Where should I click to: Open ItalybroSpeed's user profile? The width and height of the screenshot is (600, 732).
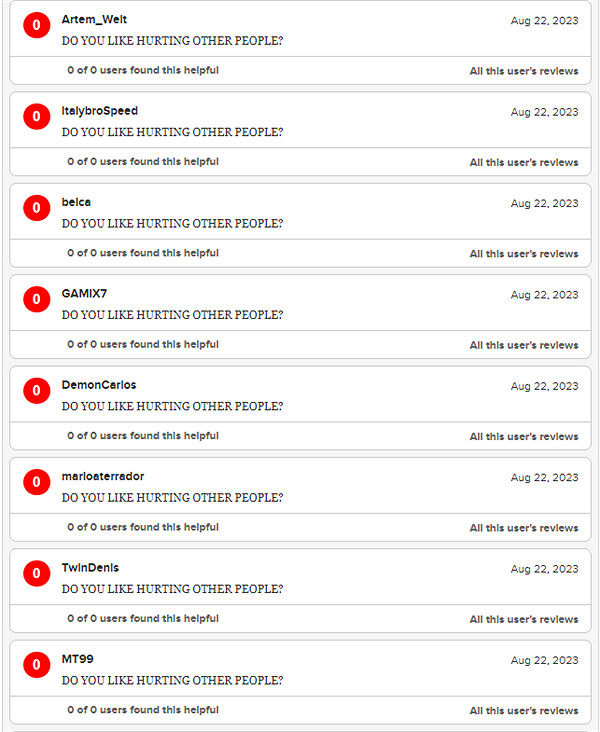point(100,111)
